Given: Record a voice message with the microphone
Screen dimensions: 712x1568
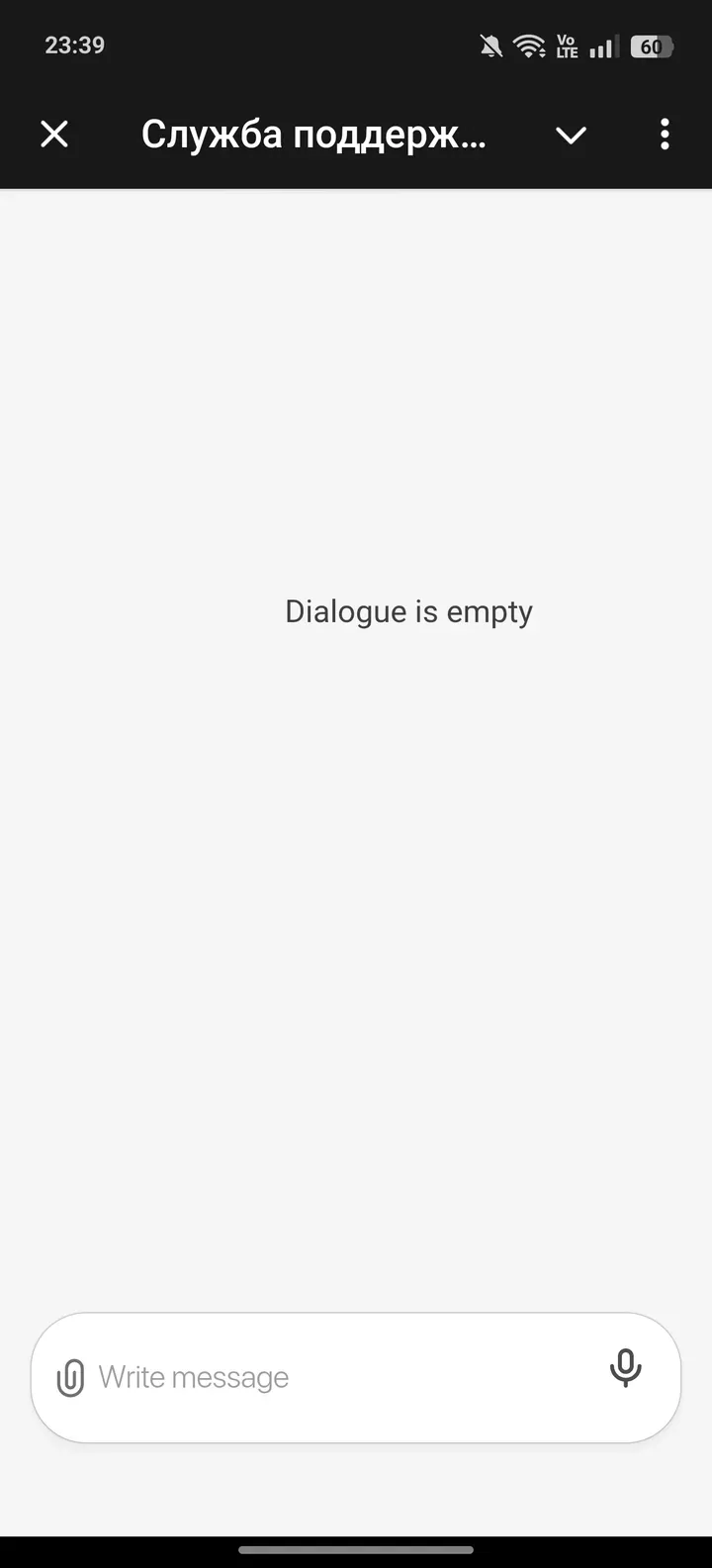Looking at the screenshot, I should pos(625,1369).
